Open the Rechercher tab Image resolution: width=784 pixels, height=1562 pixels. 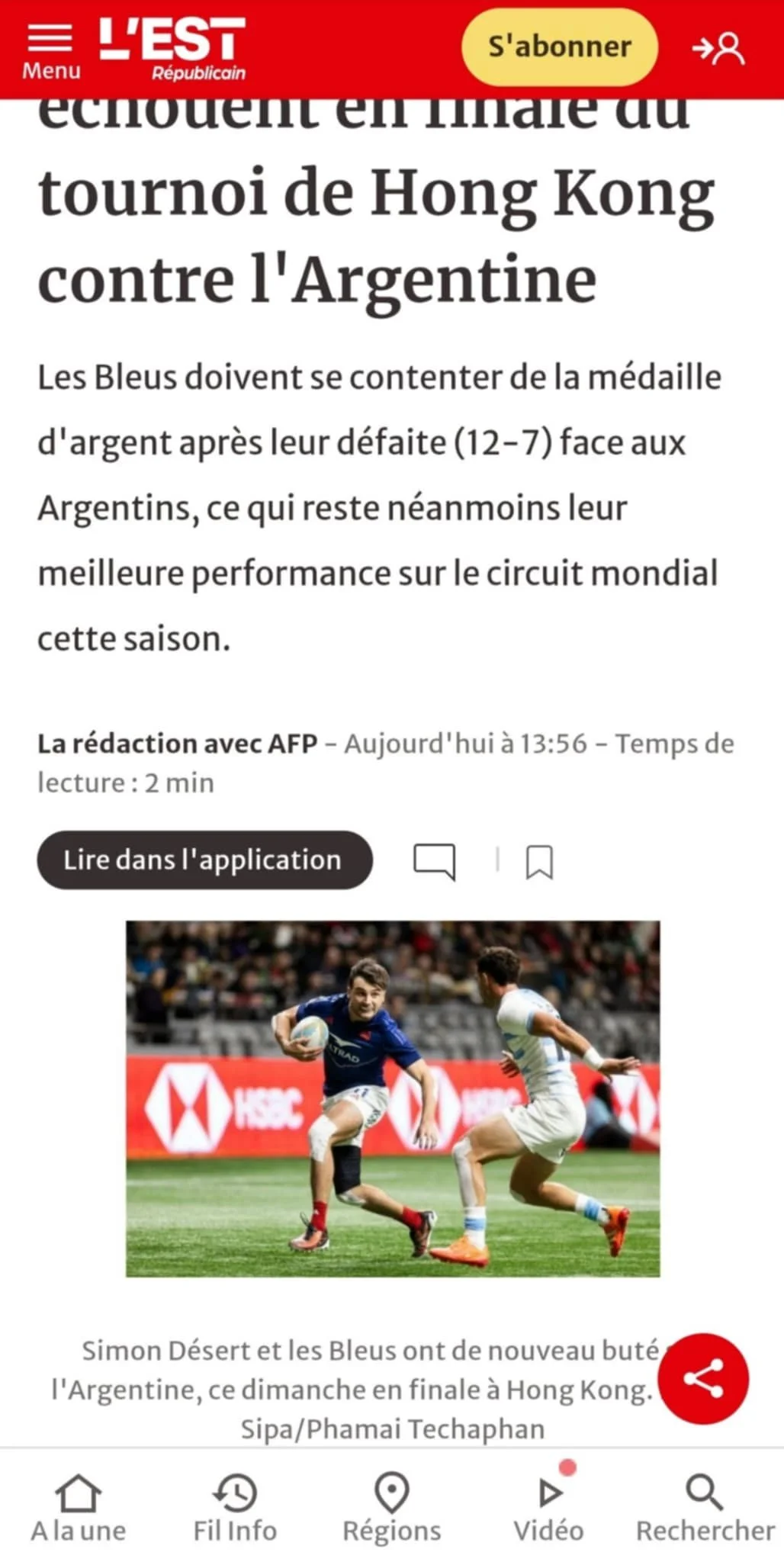click(x=705, y=1509)
